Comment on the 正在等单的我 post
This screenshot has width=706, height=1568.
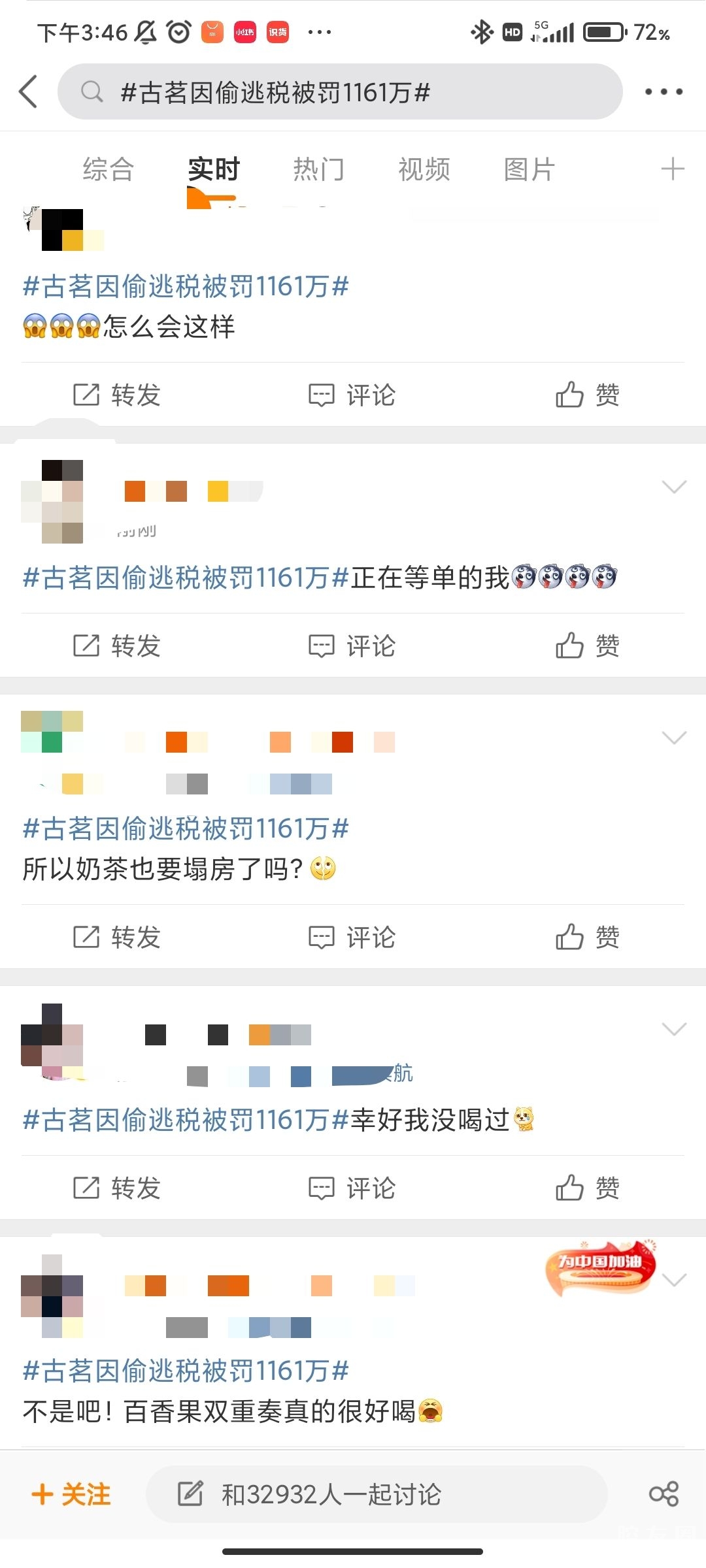click(352, 645)
